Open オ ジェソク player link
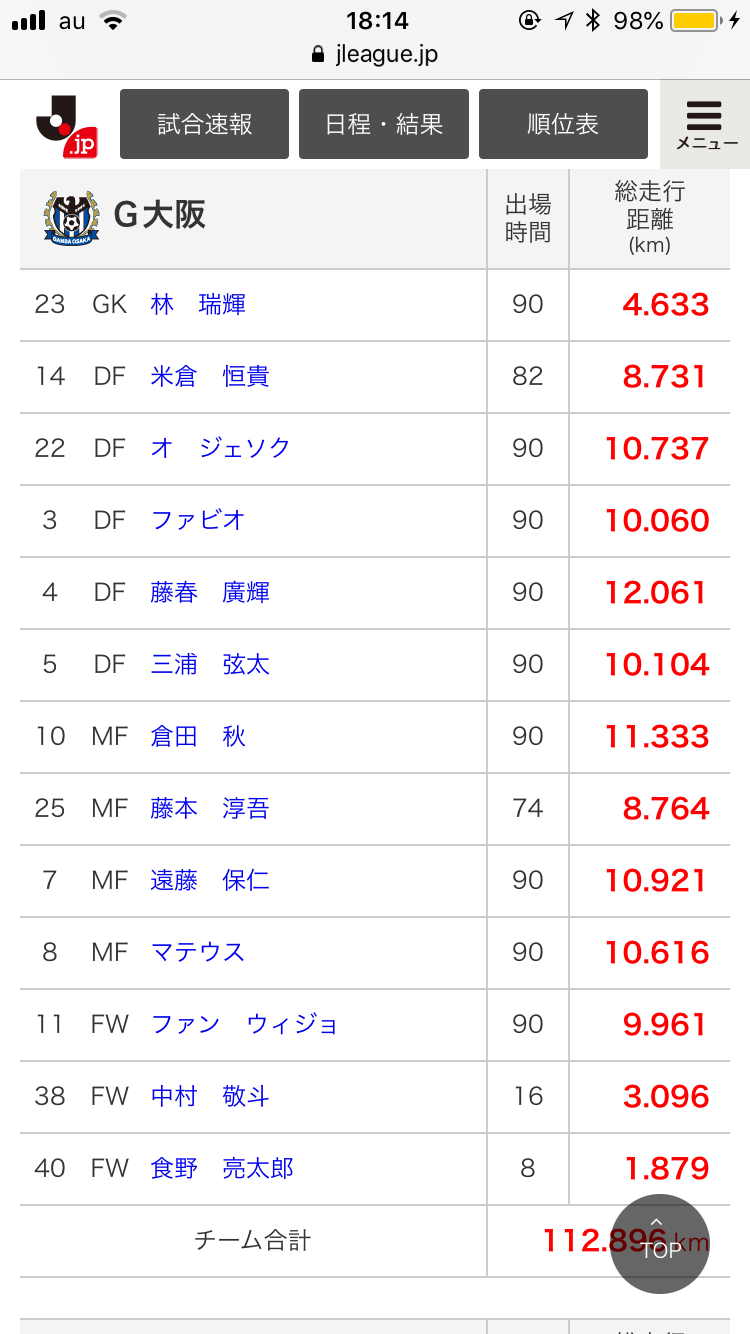This screenshot has width=750, height=1334. tap(221, 449)
